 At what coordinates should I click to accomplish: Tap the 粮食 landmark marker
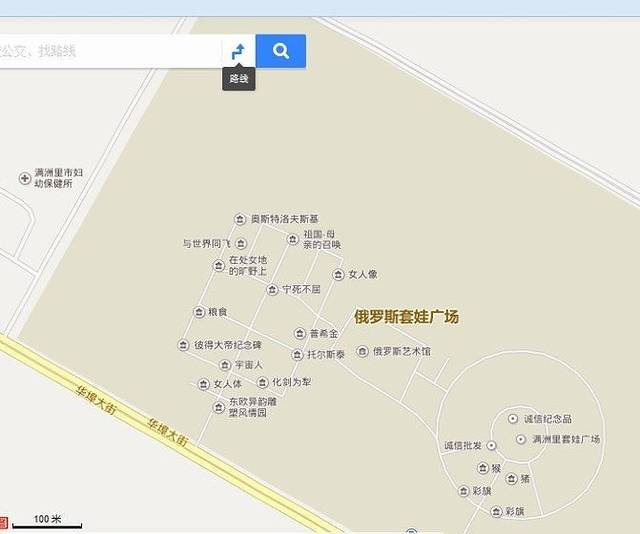point(197,312)
